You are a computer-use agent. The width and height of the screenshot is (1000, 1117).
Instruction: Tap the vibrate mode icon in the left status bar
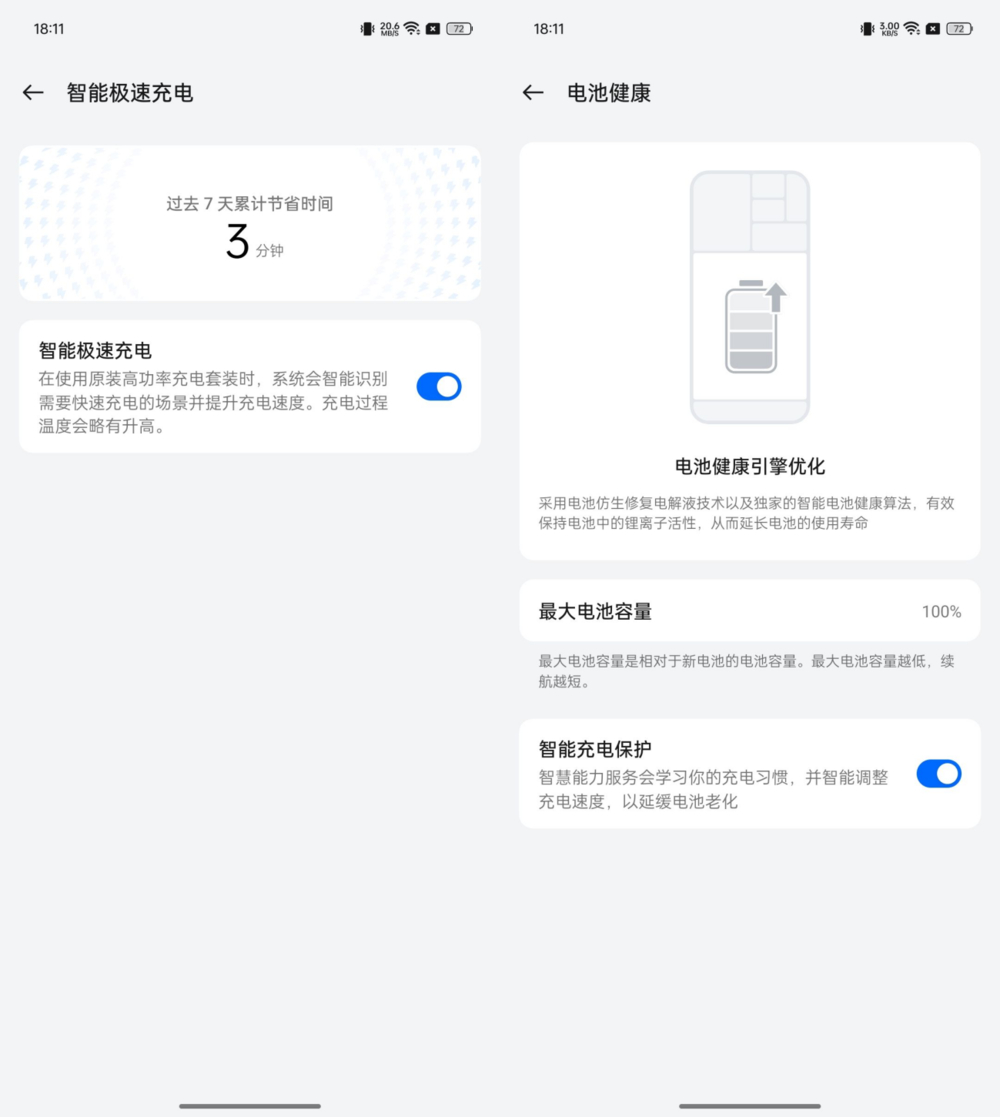click(365, 28)
